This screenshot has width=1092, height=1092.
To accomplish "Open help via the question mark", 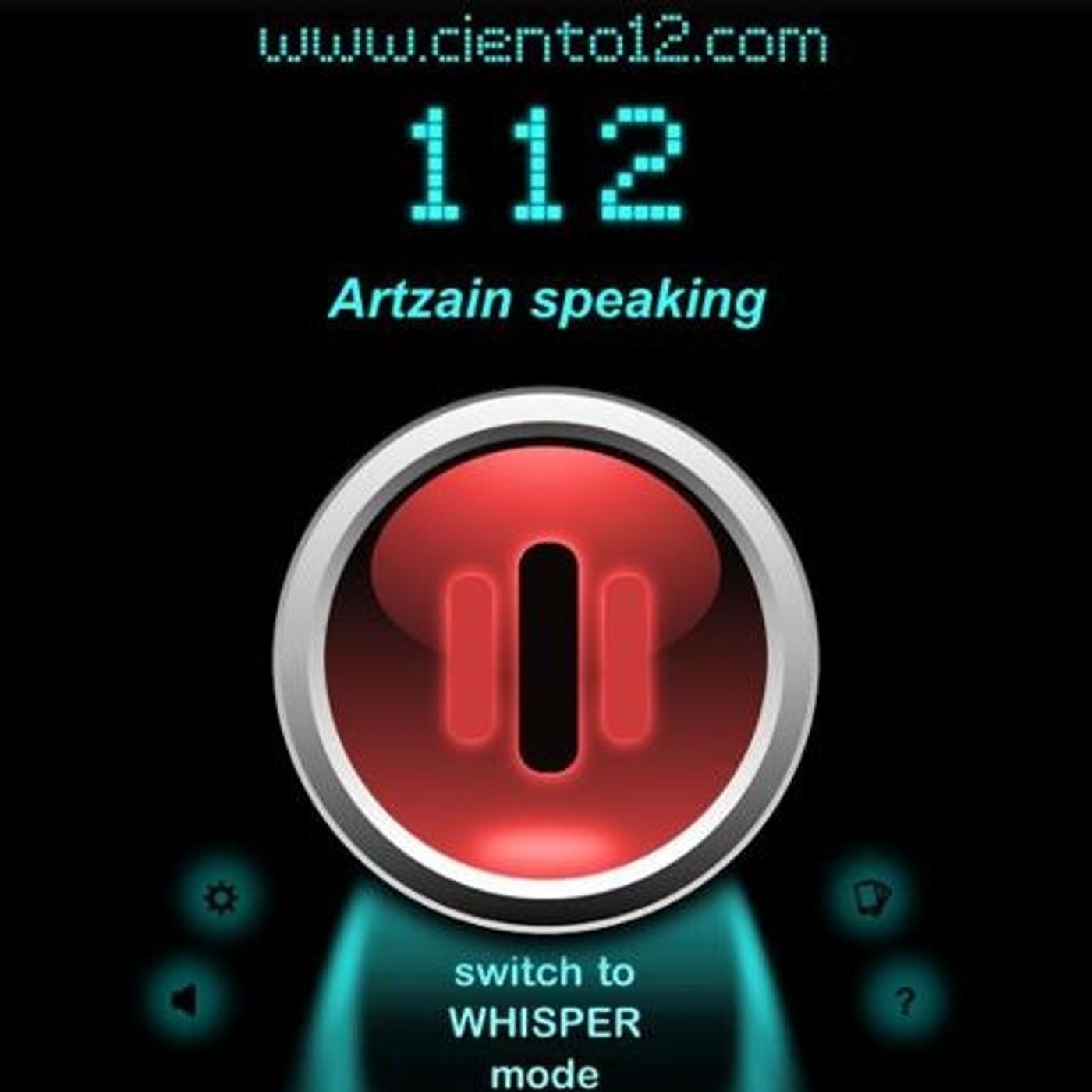I will click(x=905, y=1000).
